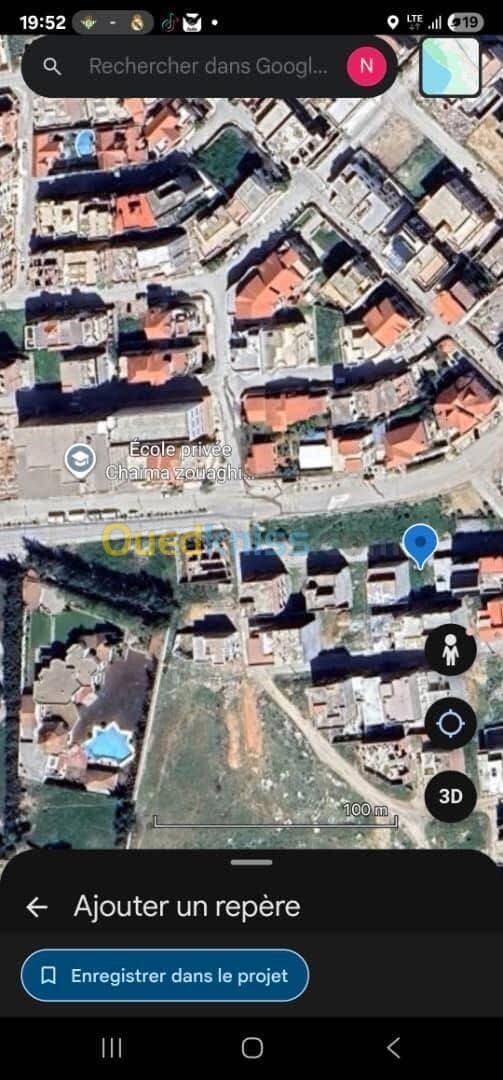Screen dimensions: 503x1080
Task: Open recent apps from navigation bar
Action: pyautogui.click(x=112, y=1048)
